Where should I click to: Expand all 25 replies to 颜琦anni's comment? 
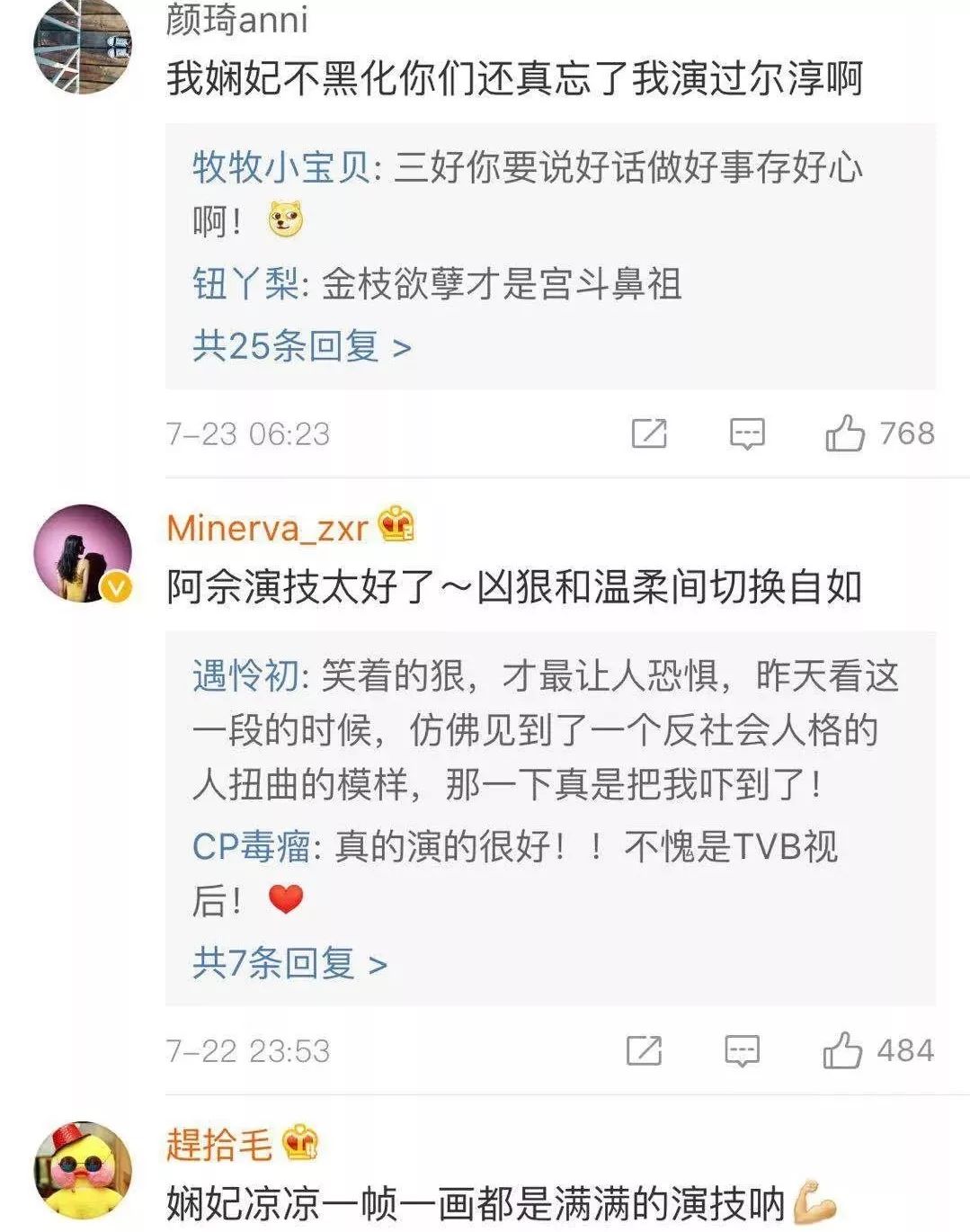coord(301,346)
